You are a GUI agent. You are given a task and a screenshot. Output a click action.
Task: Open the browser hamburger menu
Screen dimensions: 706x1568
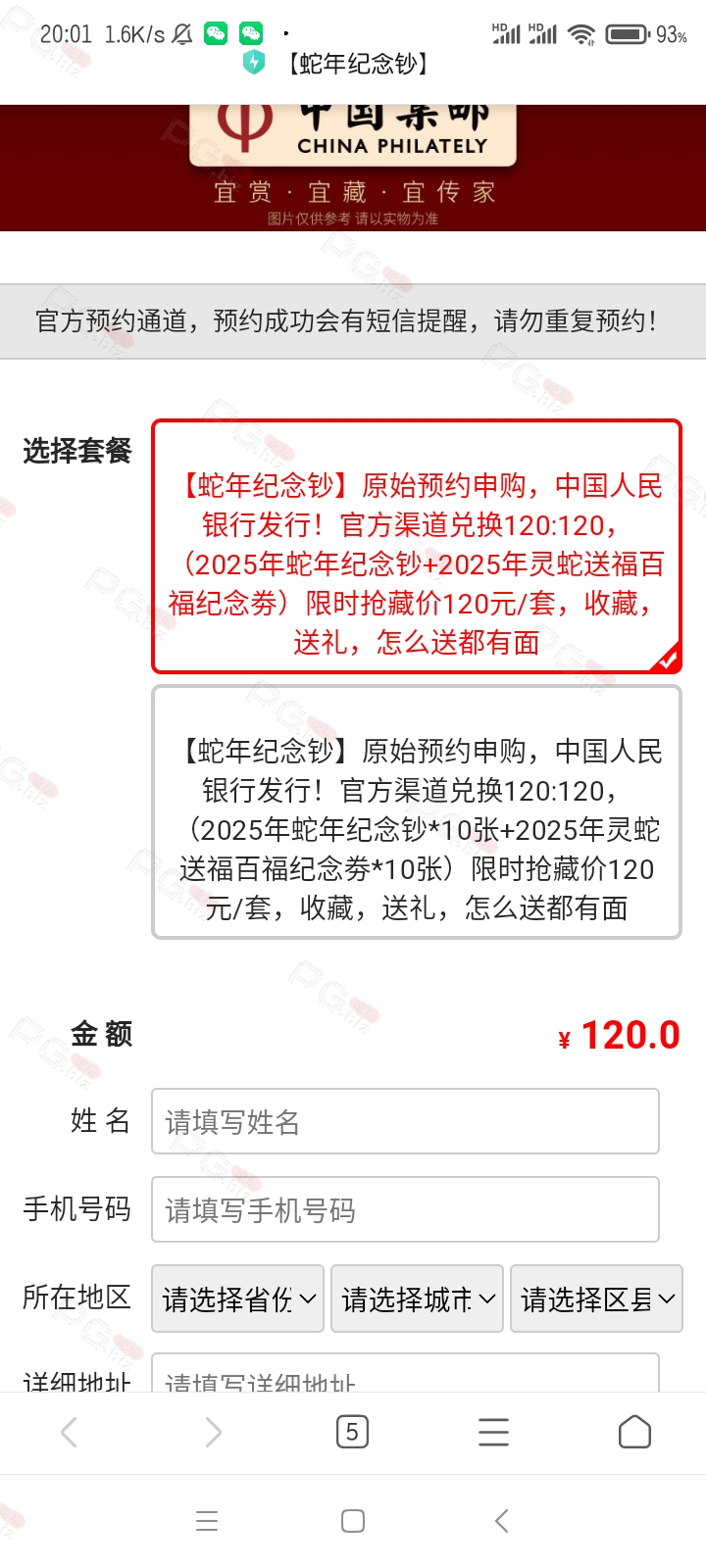493,1433
